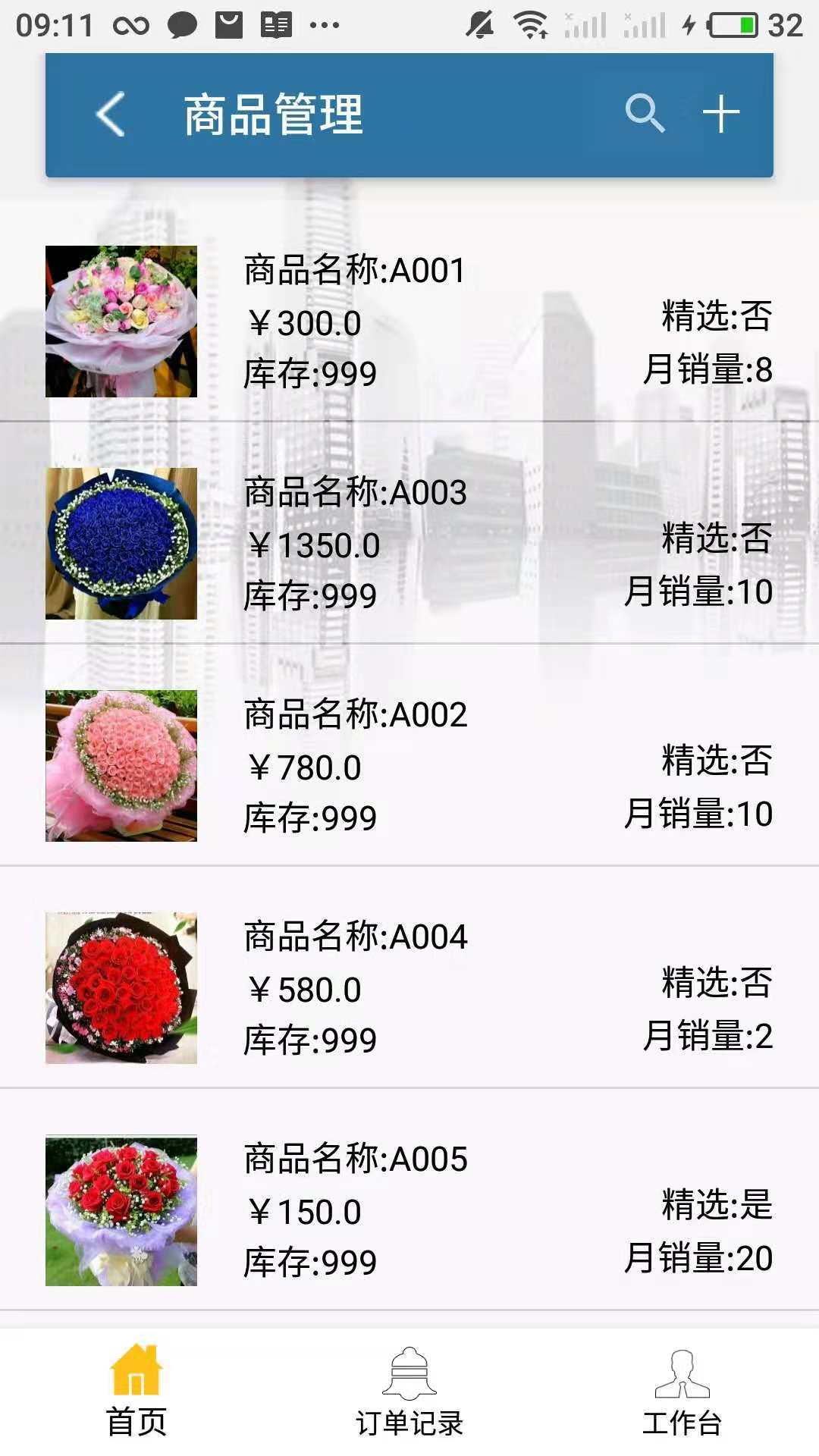
Task: Select the A002 product row
Action: [409, 766]
